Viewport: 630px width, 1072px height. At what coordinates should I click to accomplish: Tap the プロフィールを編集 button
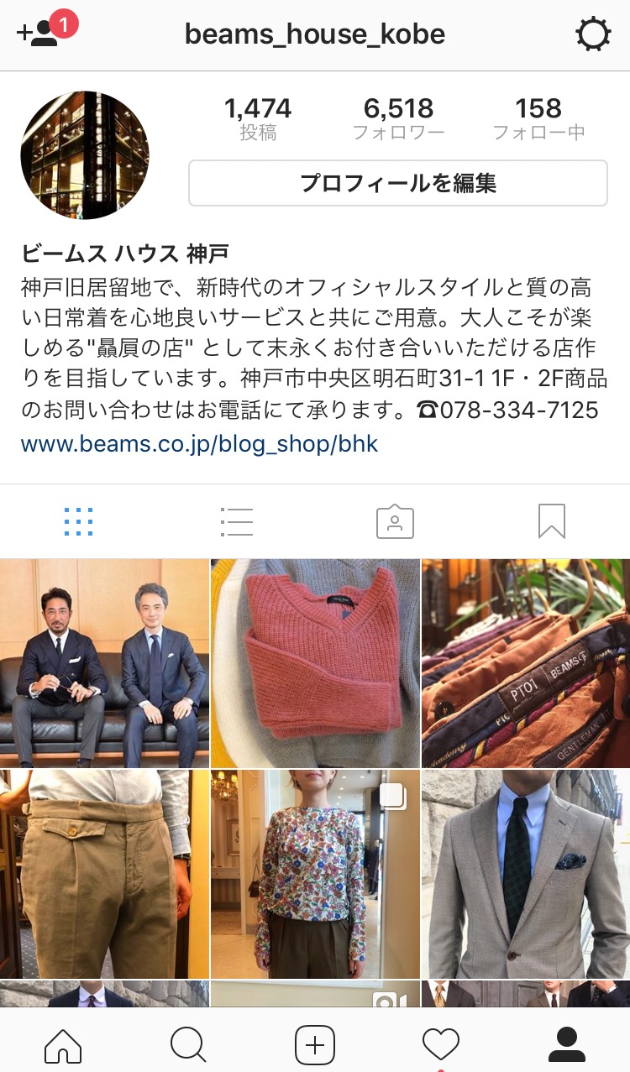(x=398, y=183)
